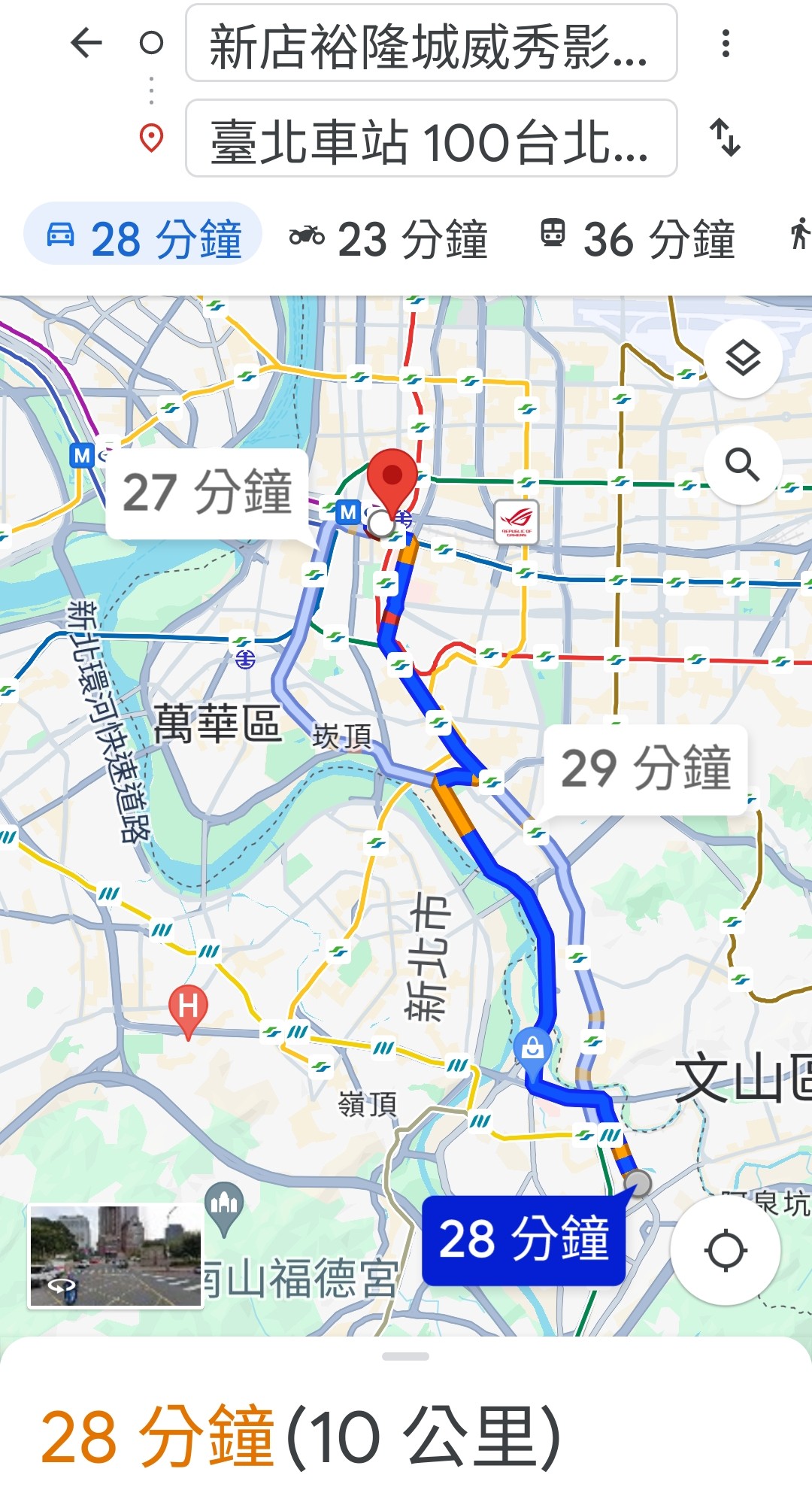Open the Street View thumbnail

[115, 1255]
